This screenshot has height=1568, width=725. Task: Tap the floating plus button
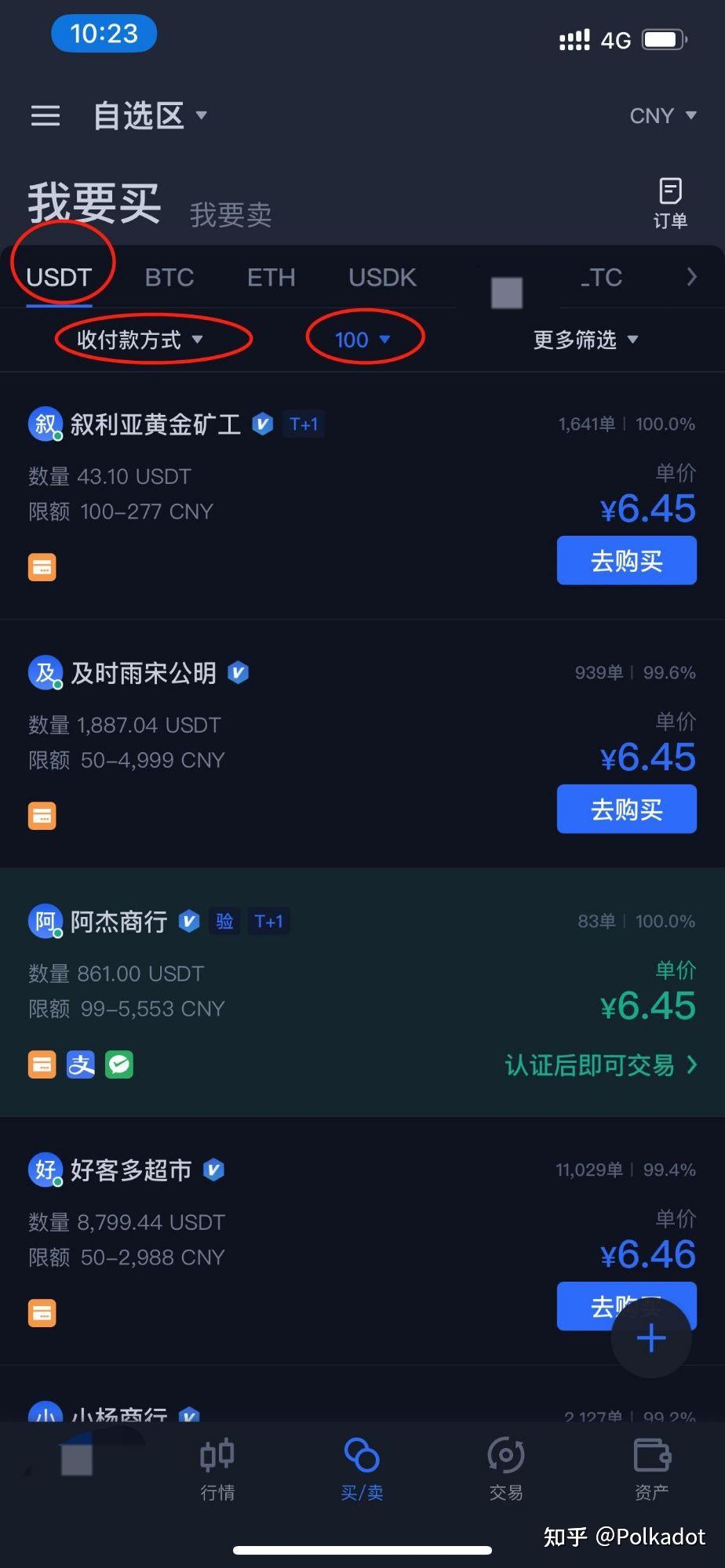tap(651, 1337)
